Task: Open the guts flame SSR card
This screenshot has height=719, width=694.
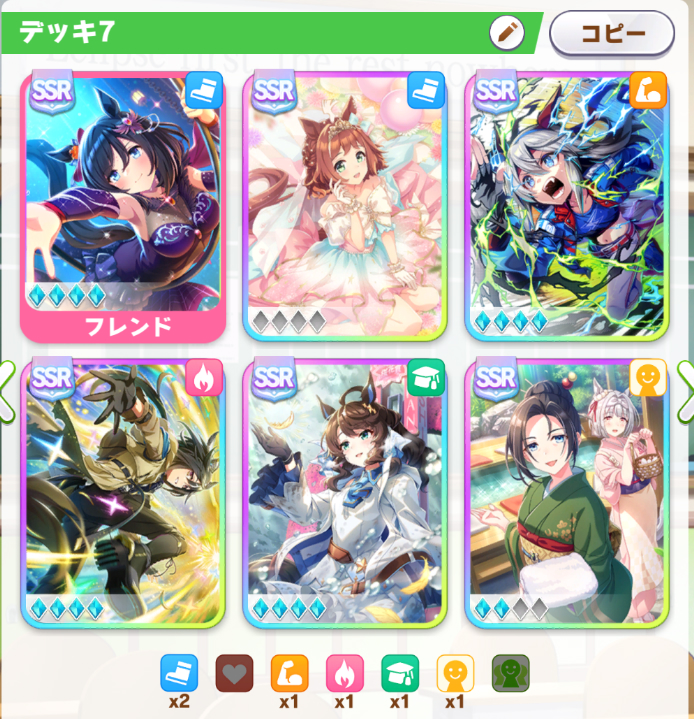Action: coord(123,492)
